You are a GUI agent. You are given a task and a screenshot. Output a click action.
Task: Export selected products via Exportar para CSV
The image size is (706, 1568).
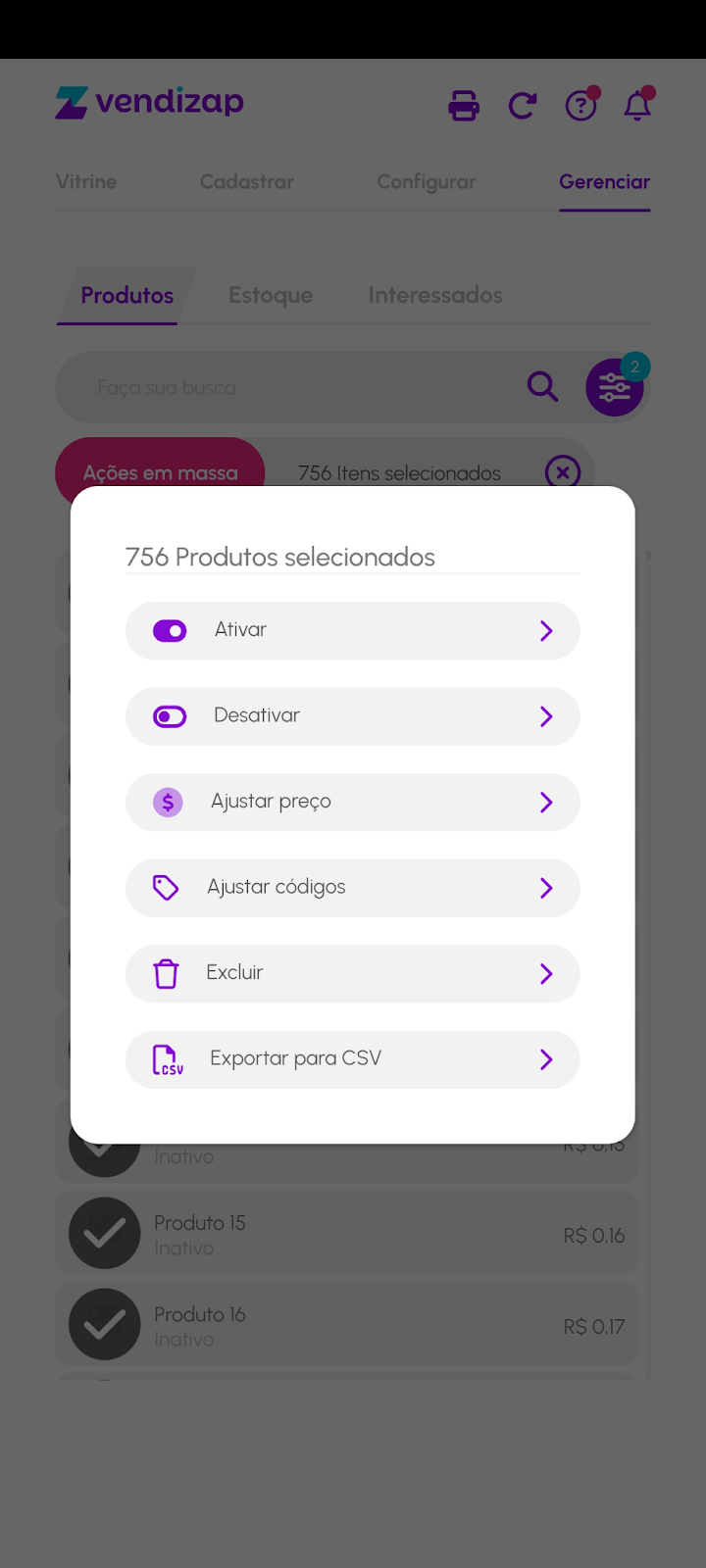(352, 1059)
